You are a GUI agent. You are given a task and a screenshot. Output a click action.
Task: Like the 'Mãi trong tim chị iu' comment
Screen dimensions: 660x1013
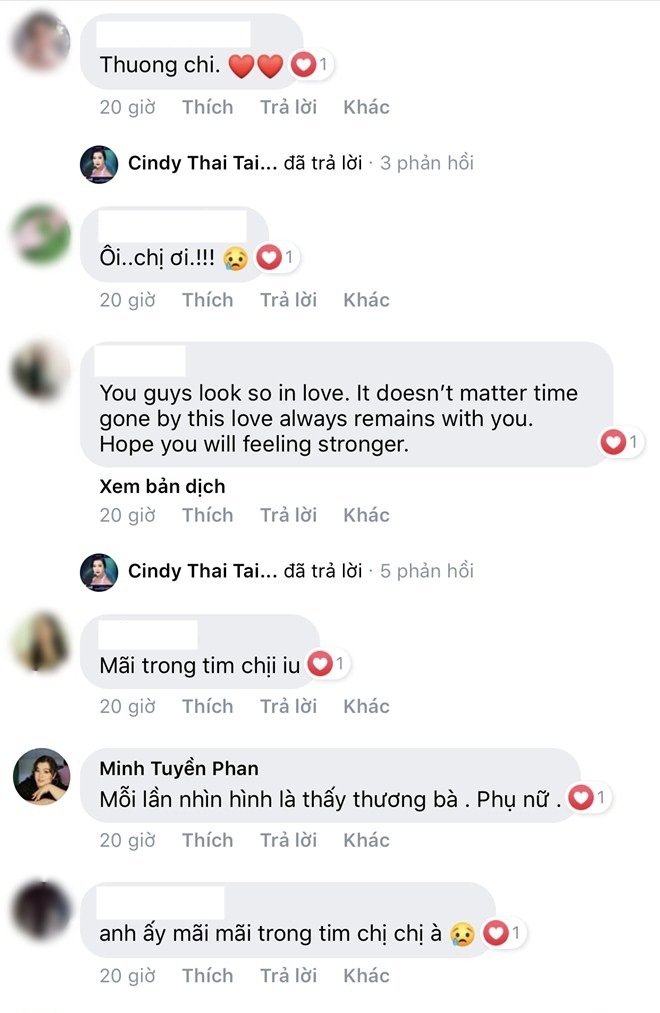pyautogui.click(x=207, y=707)
